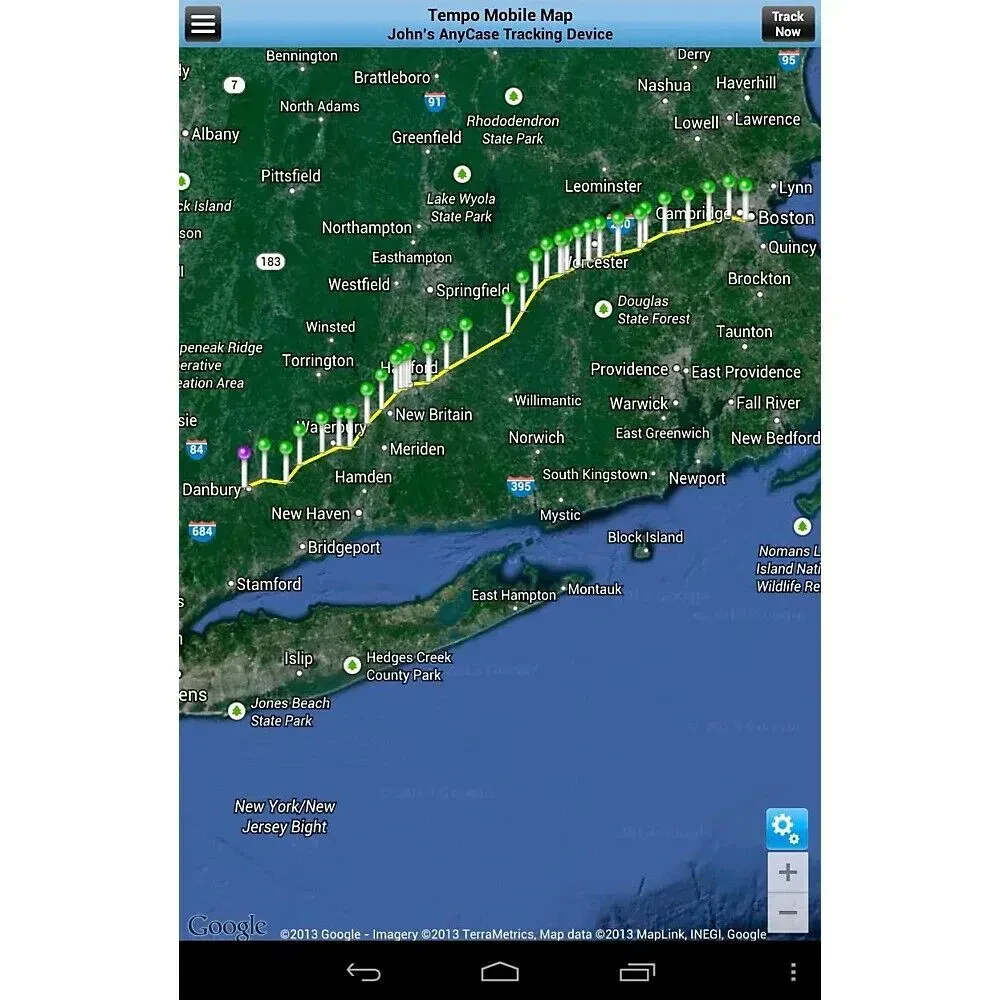This screenshot has width=1000, height=1000.
Task: Zoom in on the map
Action: (x=787, y=872)
